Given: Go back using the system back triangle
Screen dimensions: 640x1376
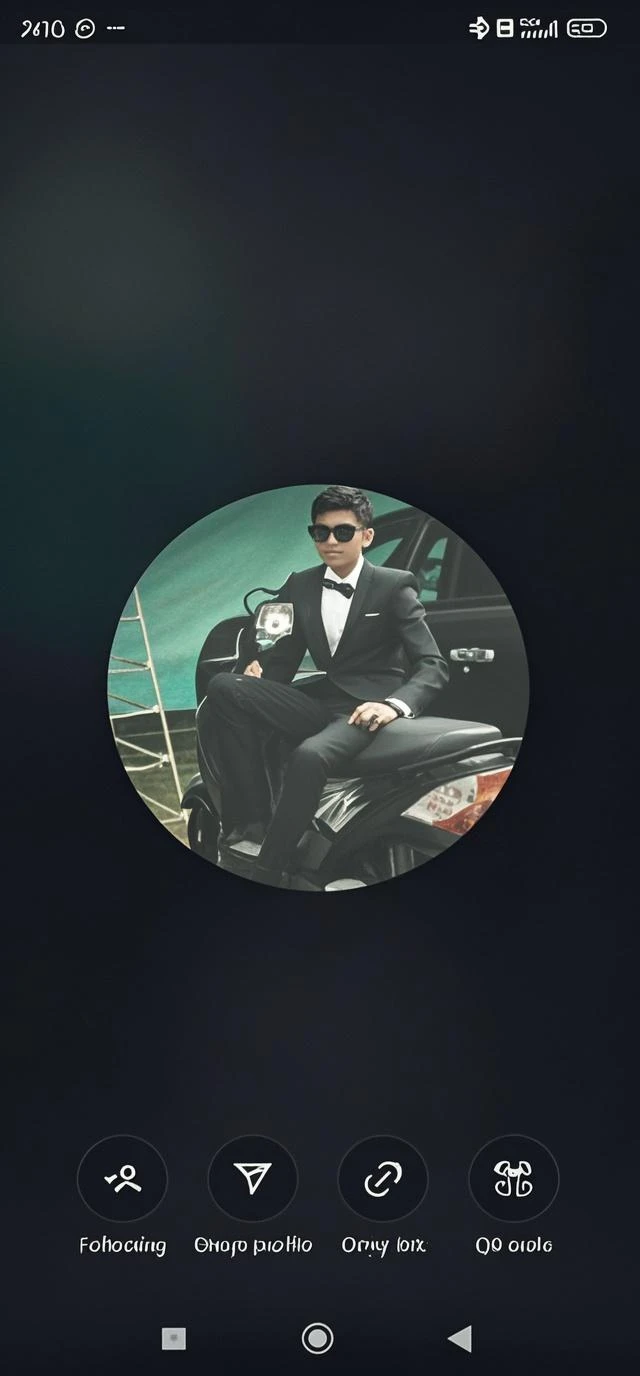Looking at the screenshot, I should (x=460, y=1338).
